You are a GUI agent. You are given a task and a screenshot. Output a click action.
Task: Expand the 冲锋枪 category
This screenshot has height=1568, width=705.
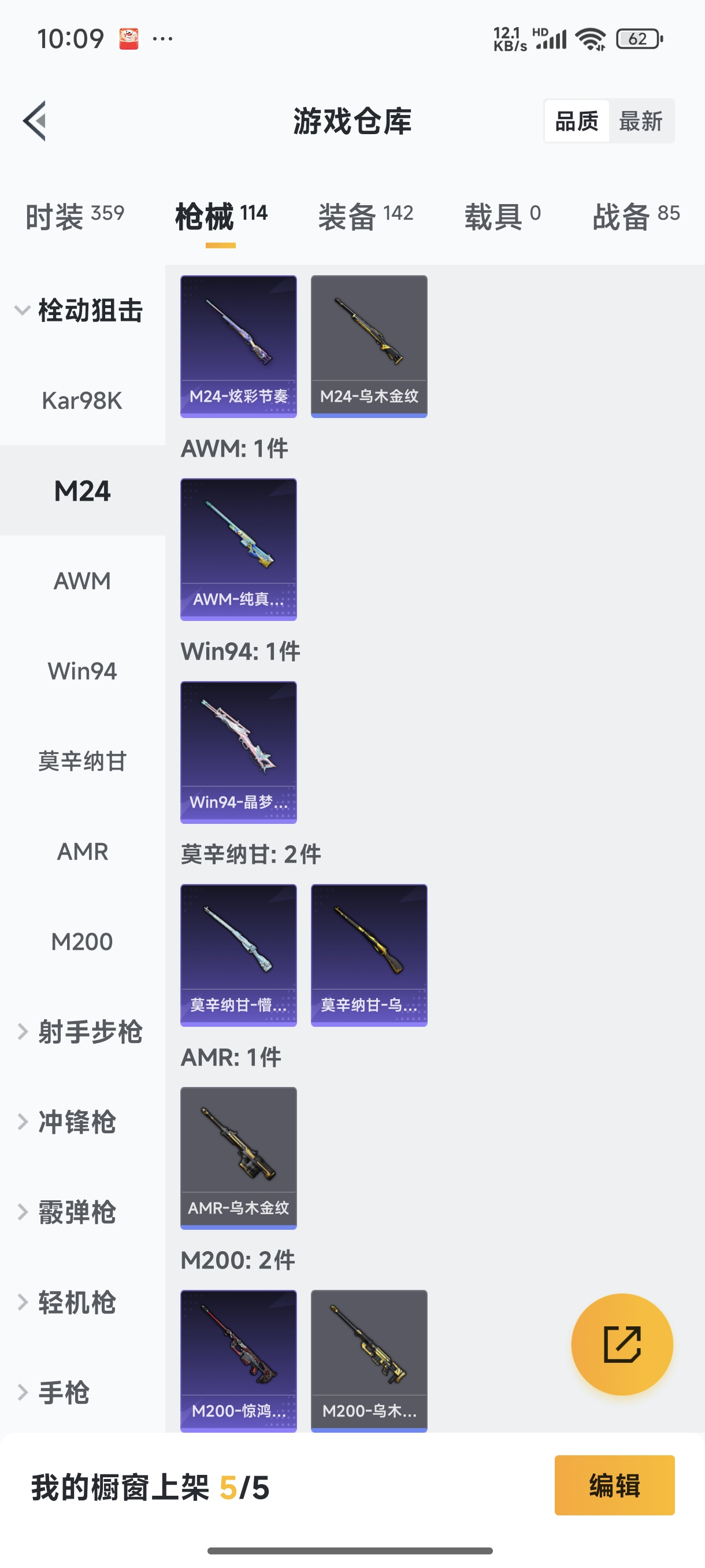[76, 1122]
